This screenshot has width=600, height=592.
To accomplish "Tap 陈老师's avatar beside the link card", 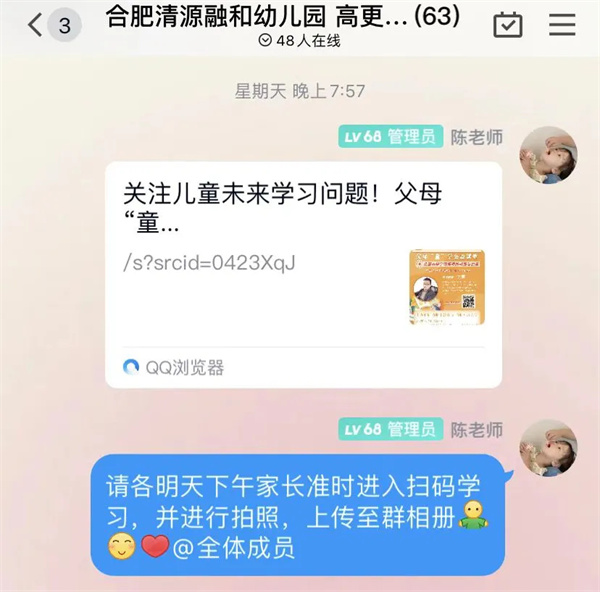I will tap(548, 155).
